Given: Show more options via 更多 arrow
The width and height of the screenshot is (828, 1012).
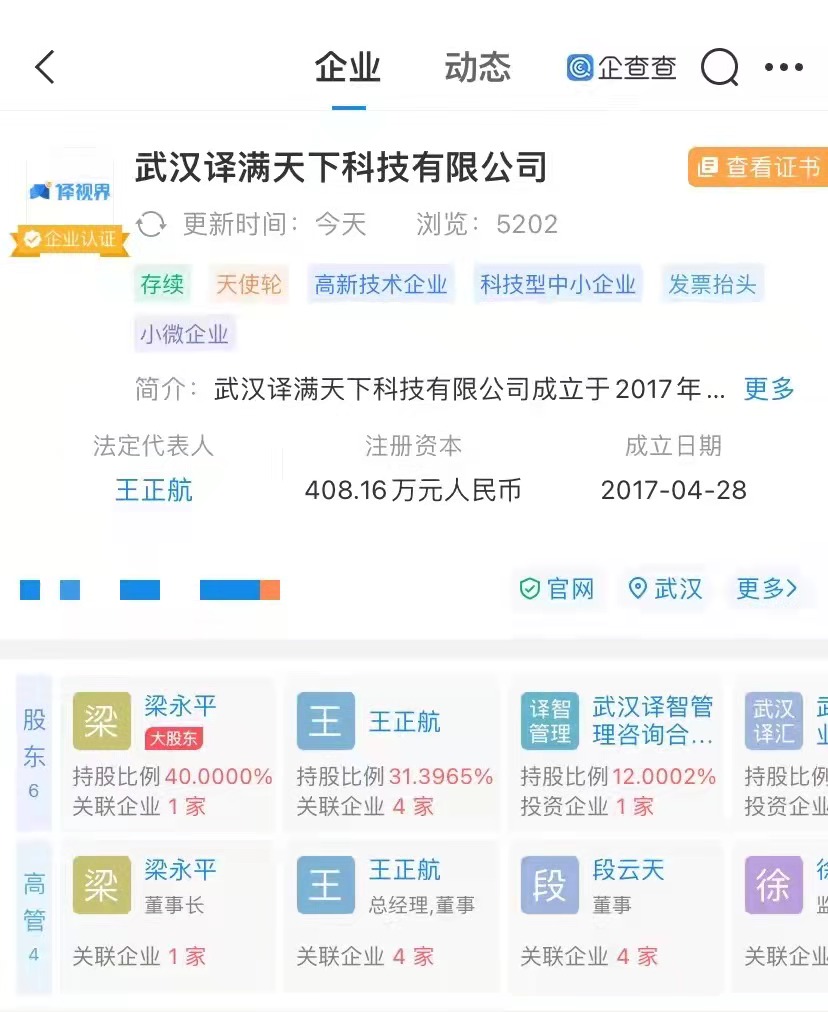Looking at the screenshot, I should [x=767, y=588].
